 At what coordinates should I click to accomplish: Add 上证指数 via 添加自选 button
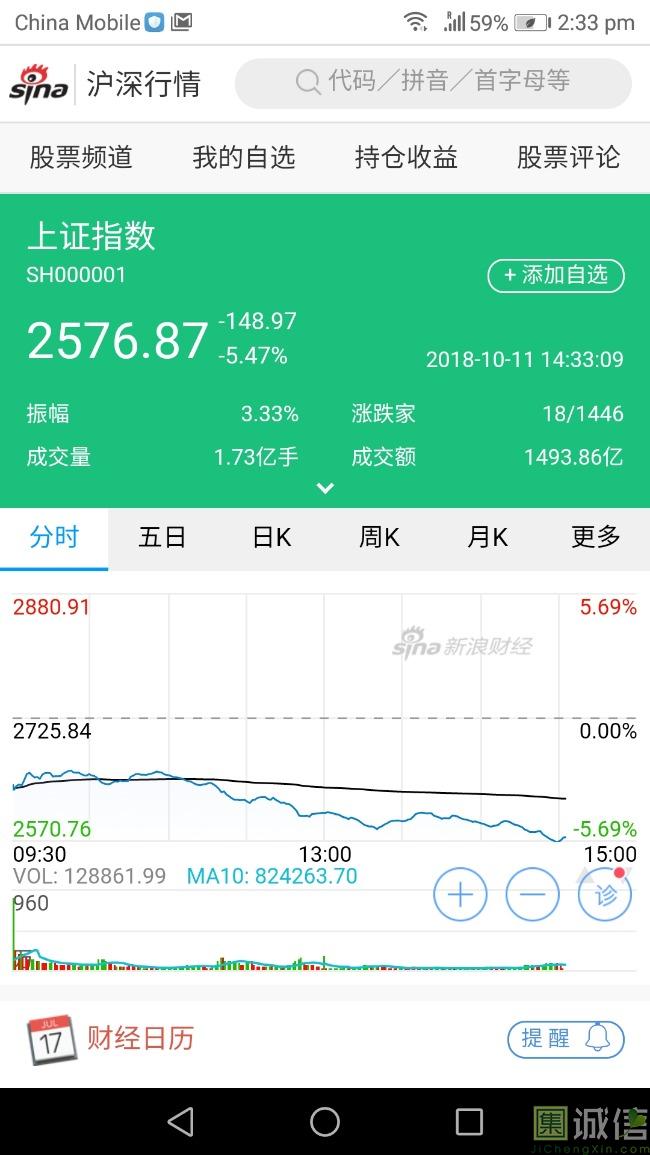(x=556, y=275)
